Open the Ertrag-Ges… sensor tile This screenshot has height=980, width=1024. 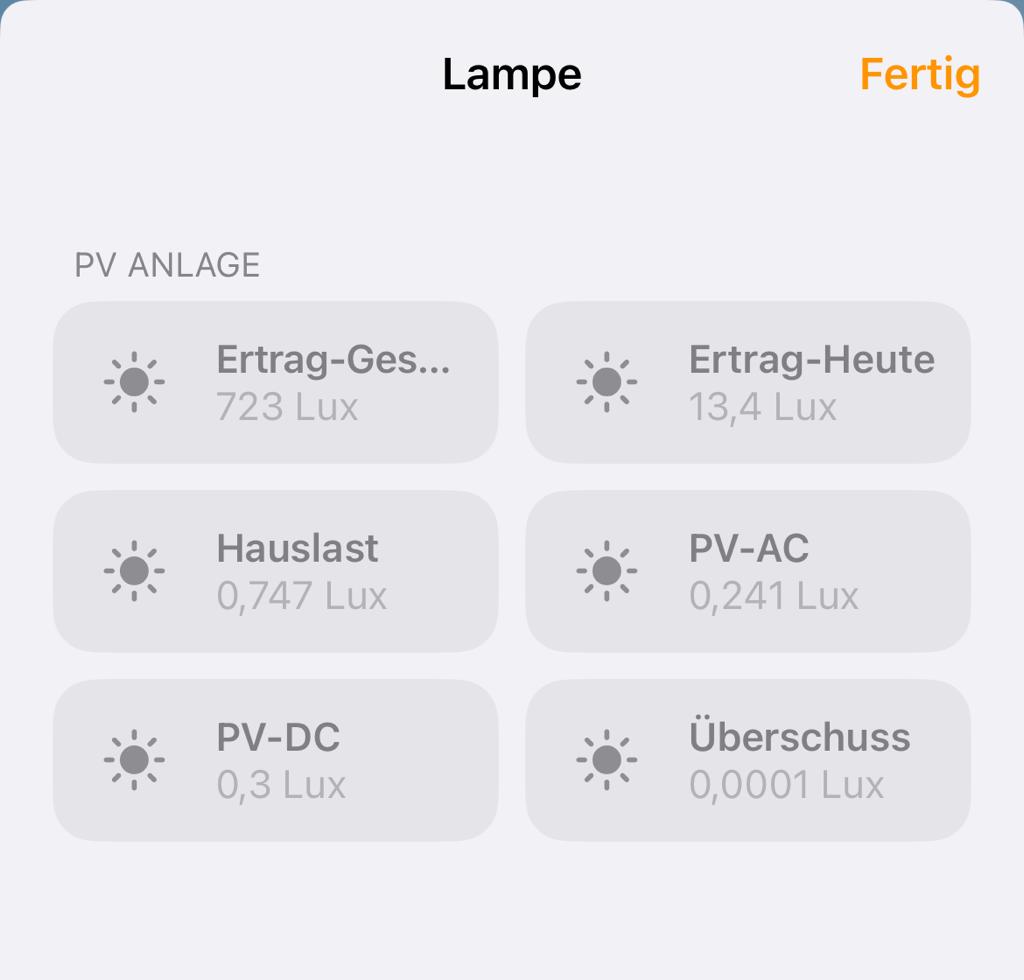click(275, 382)
